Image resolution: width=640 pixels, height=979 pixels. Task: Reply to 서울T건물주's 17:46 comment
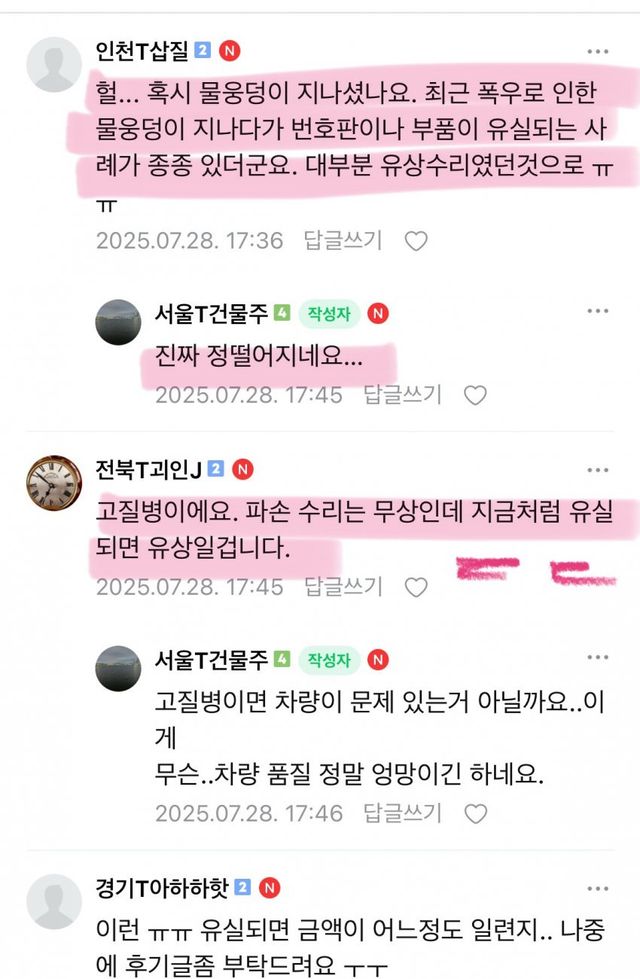[x=403, y=811]
